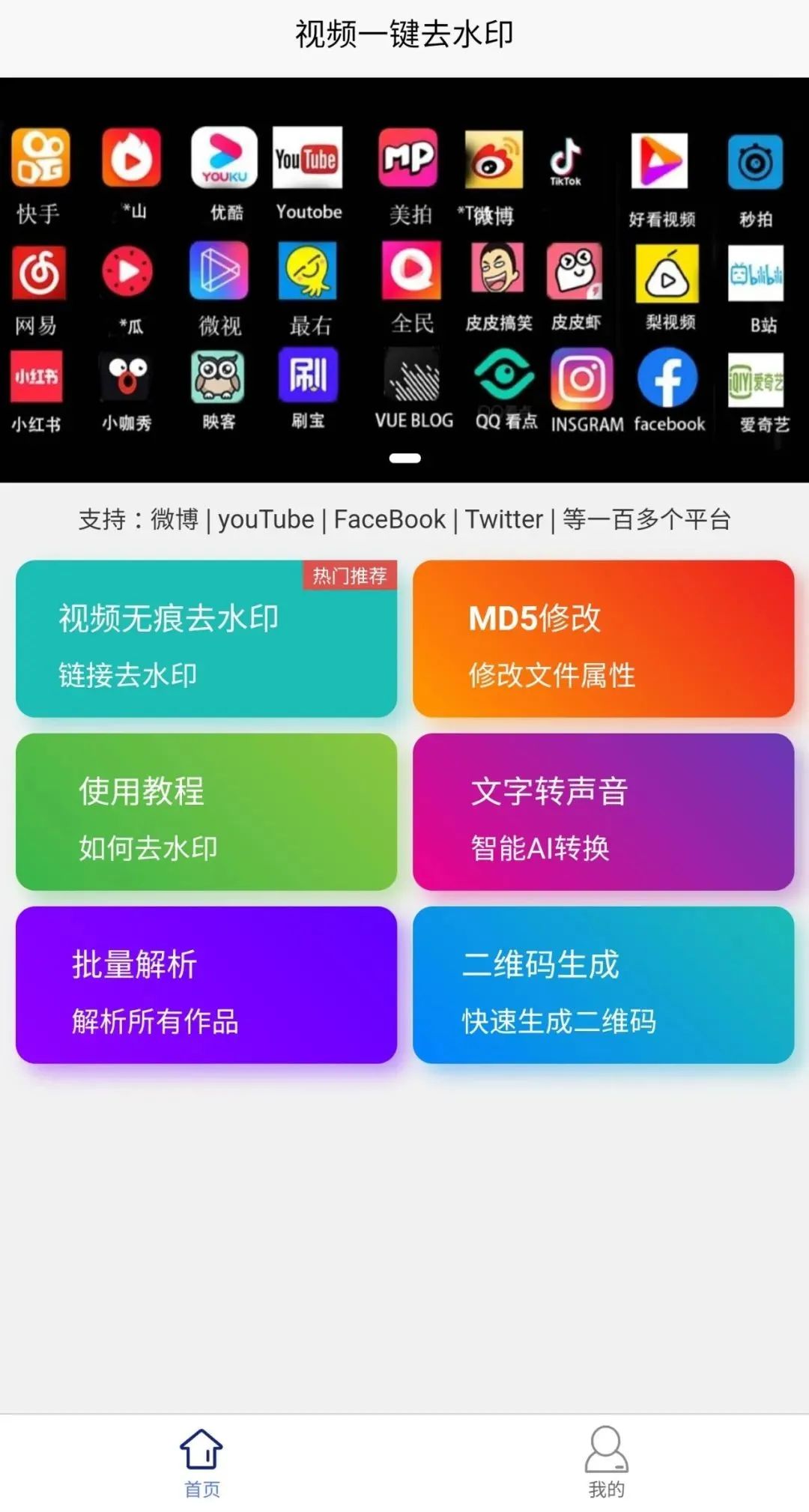Viewport: 809px width, 1512px height.
Task: Tap the supported platforms banner image
Action: tap(404, 279)
